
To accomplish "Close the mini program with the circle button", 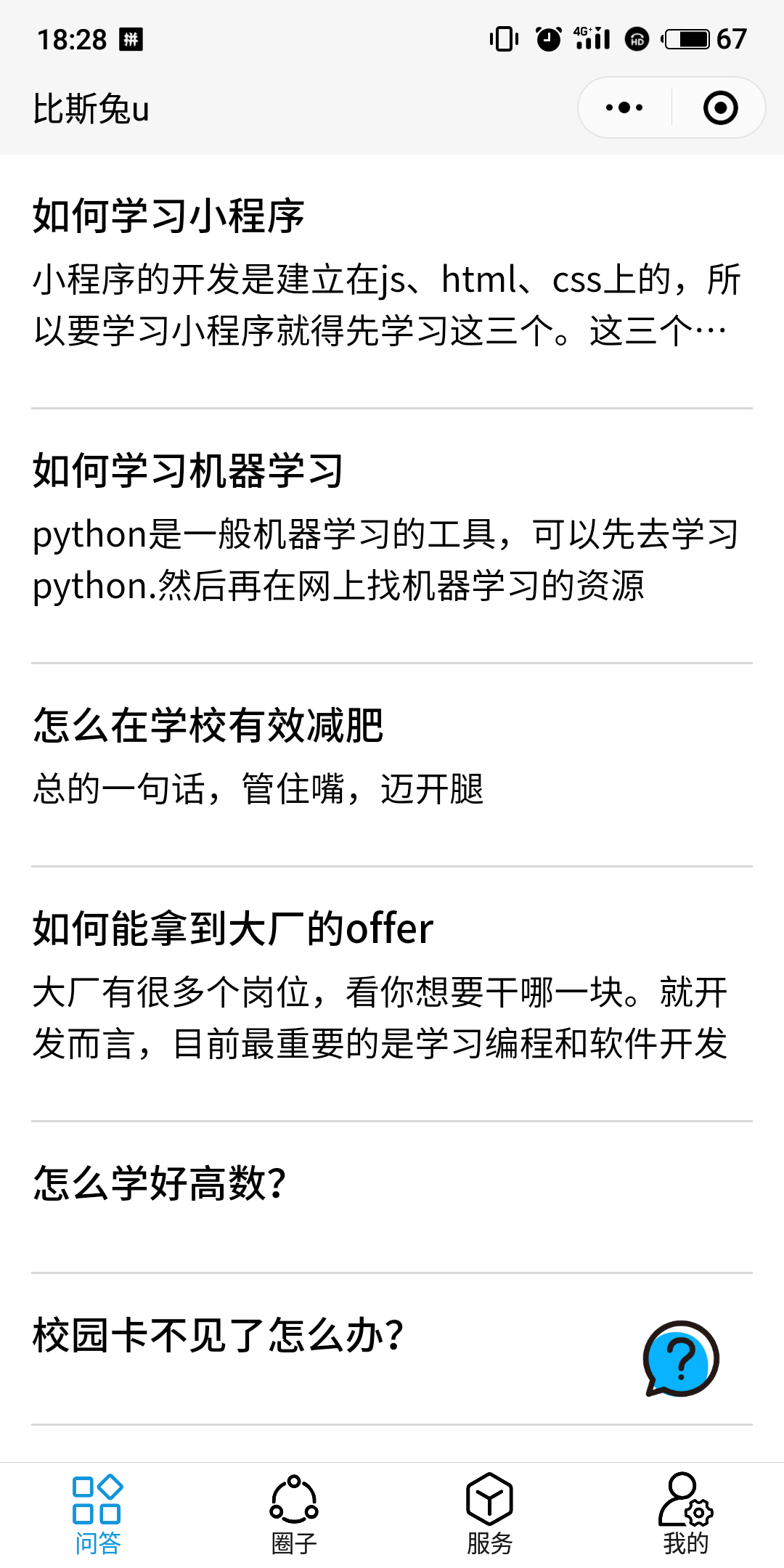I will point(720,108).
